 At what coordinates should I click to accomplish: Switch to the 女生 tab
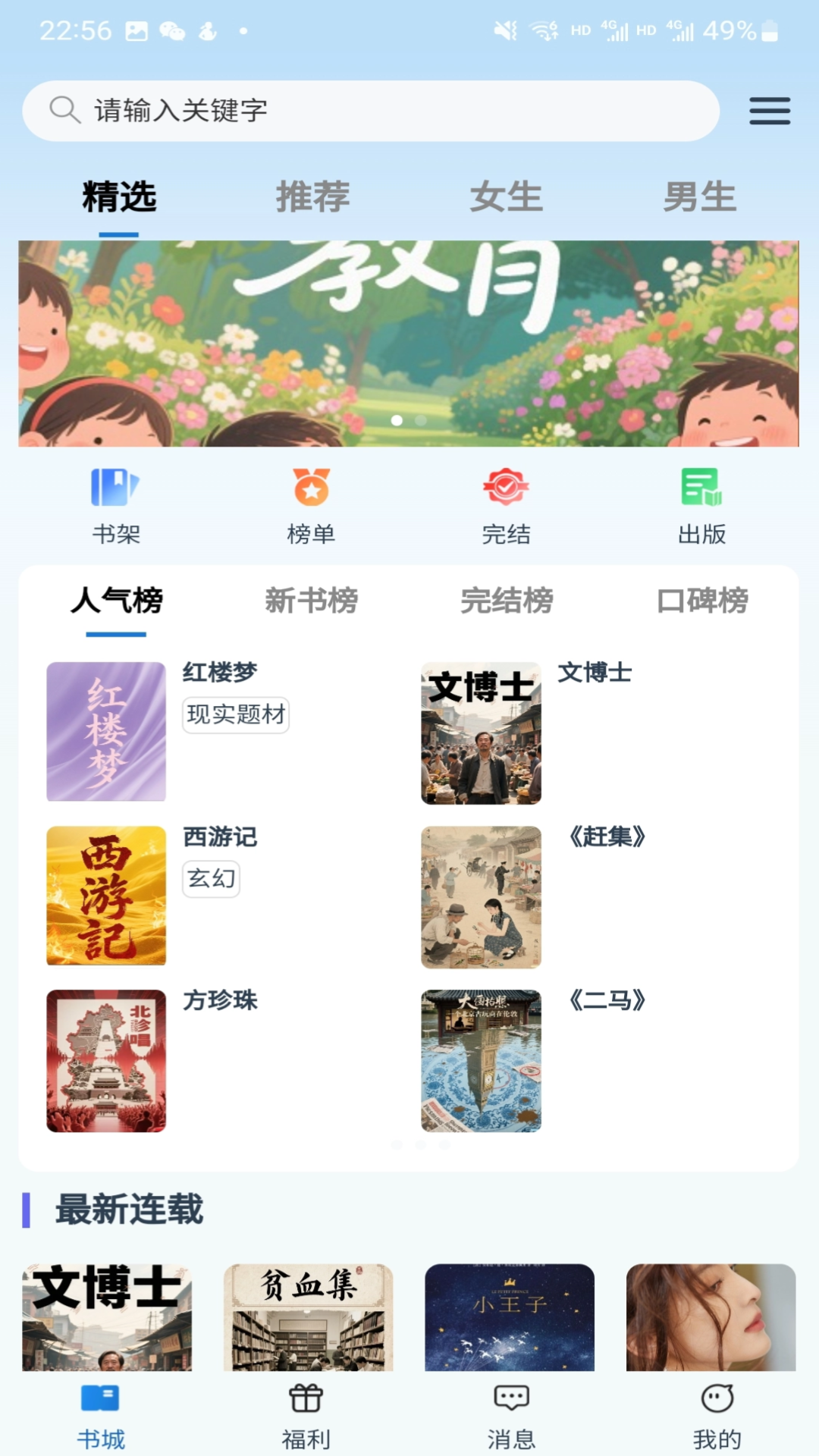pyautogui.click(x=507, y=196)
